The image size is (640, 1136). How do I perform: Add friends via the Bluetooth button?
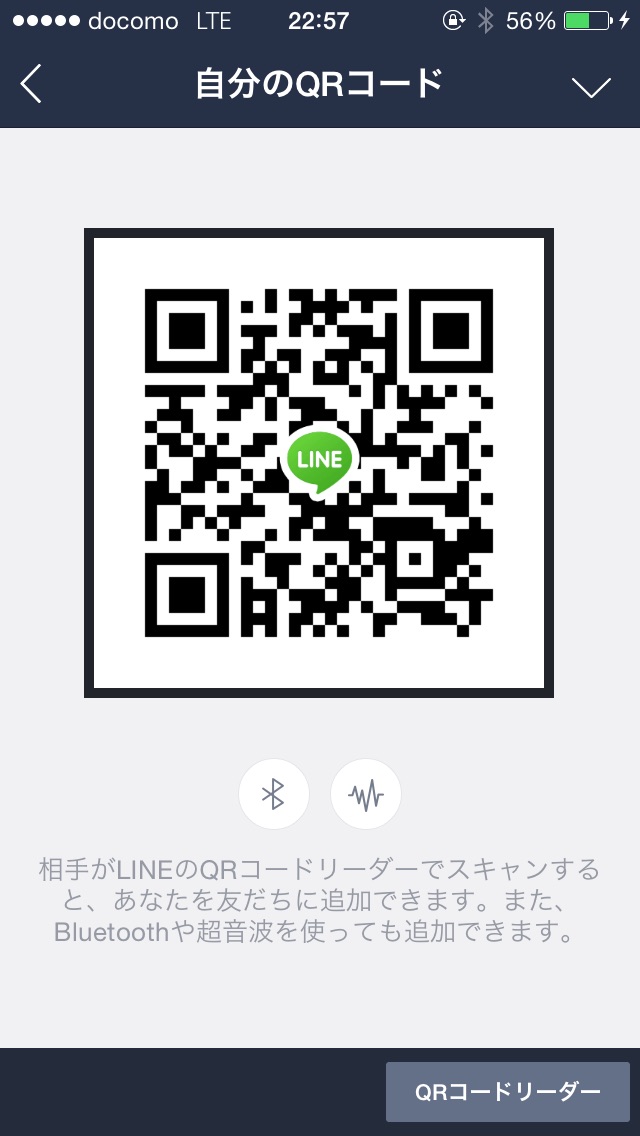point(274,794)
